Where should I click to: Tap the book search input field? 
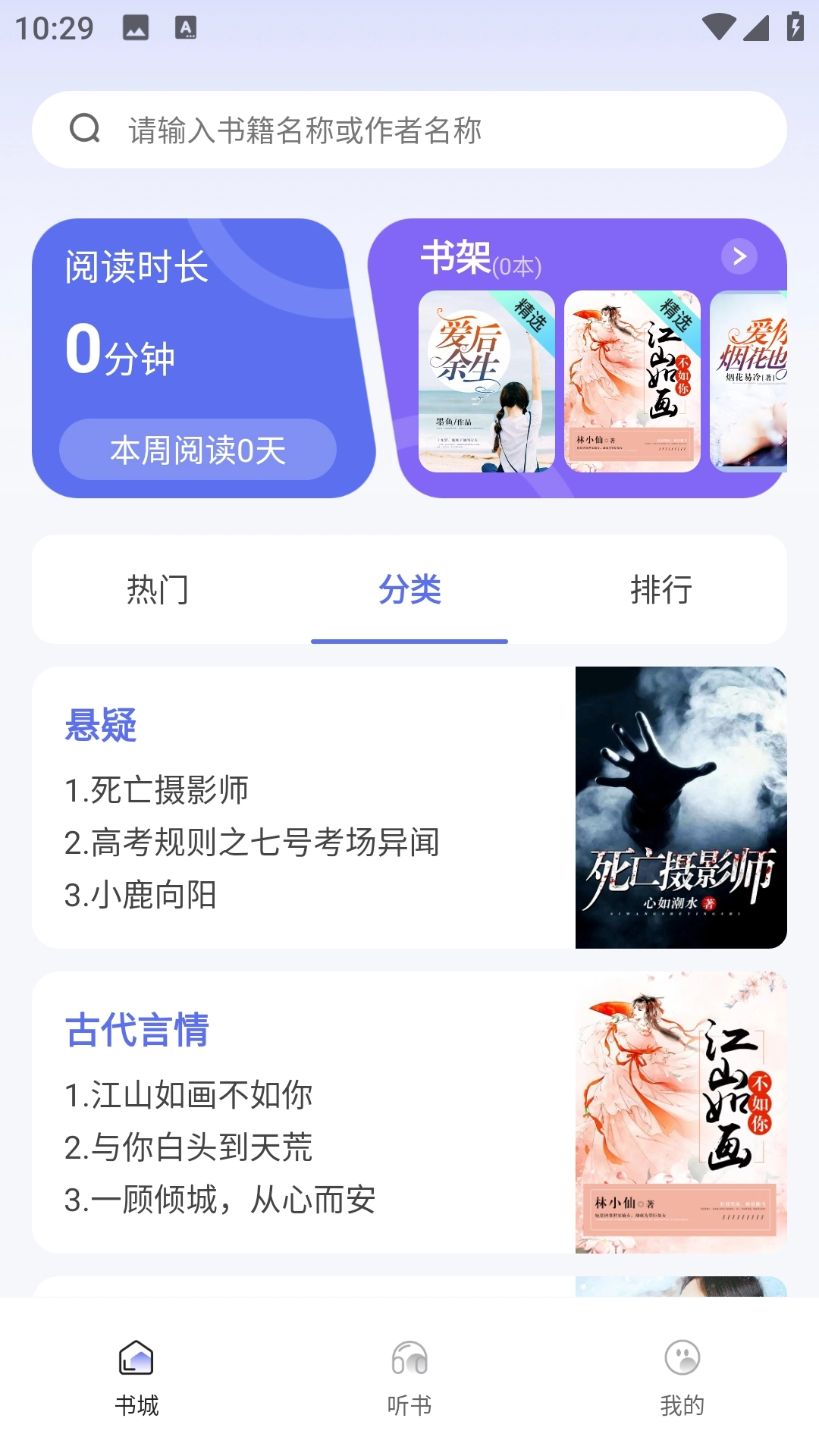click(x=409, y=129)
